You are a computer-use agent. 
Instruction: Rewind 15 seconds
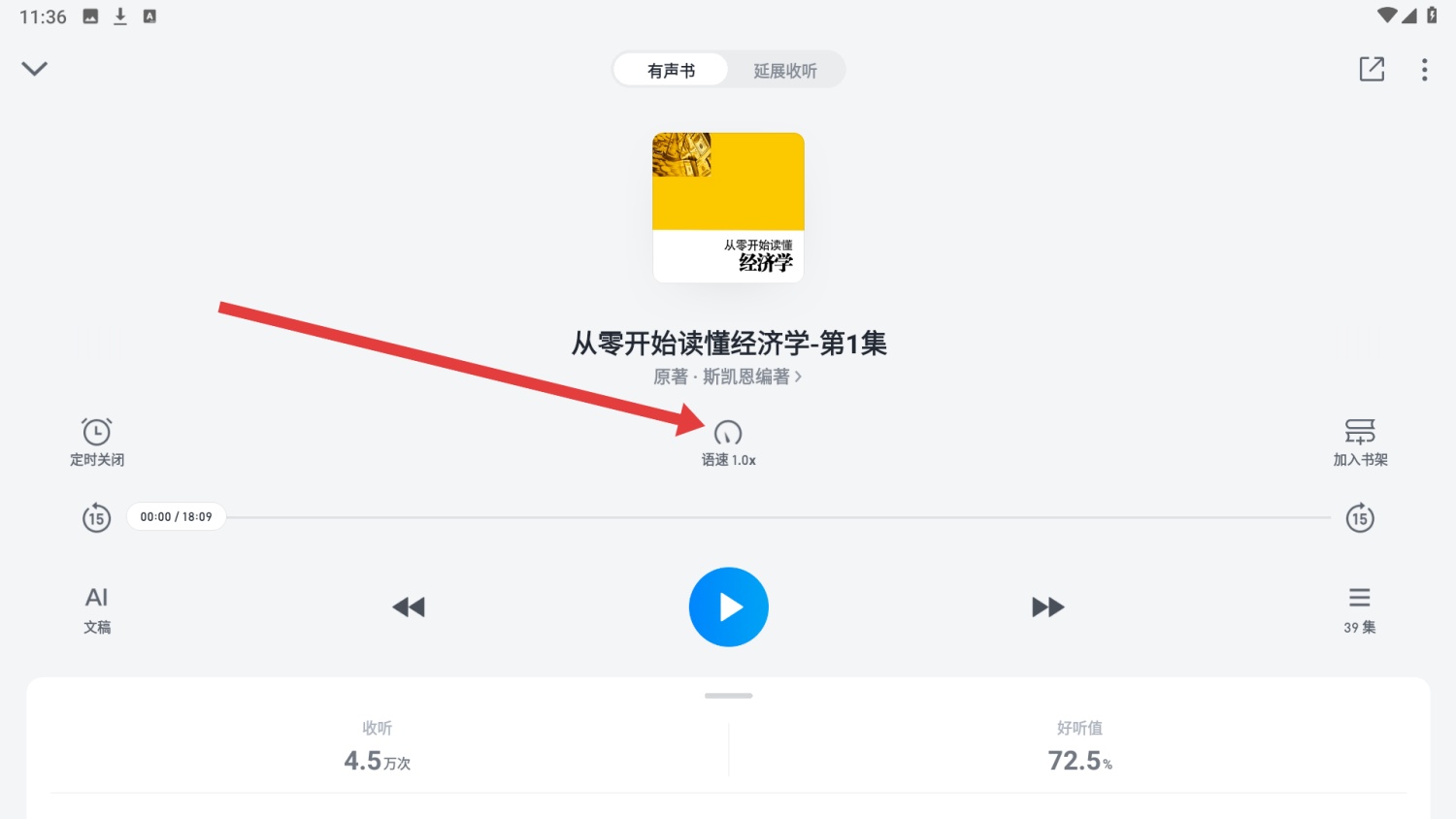(96, 518)
